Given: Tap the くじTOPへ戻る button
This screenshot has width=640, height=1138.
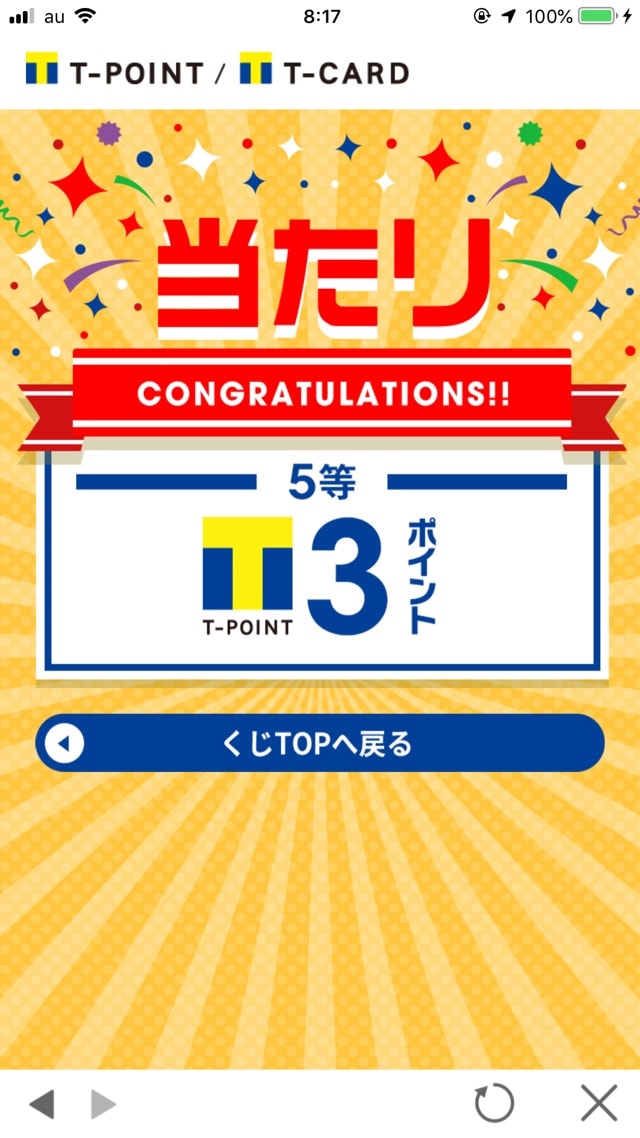Looking at the screenshot, I should 320,744.
